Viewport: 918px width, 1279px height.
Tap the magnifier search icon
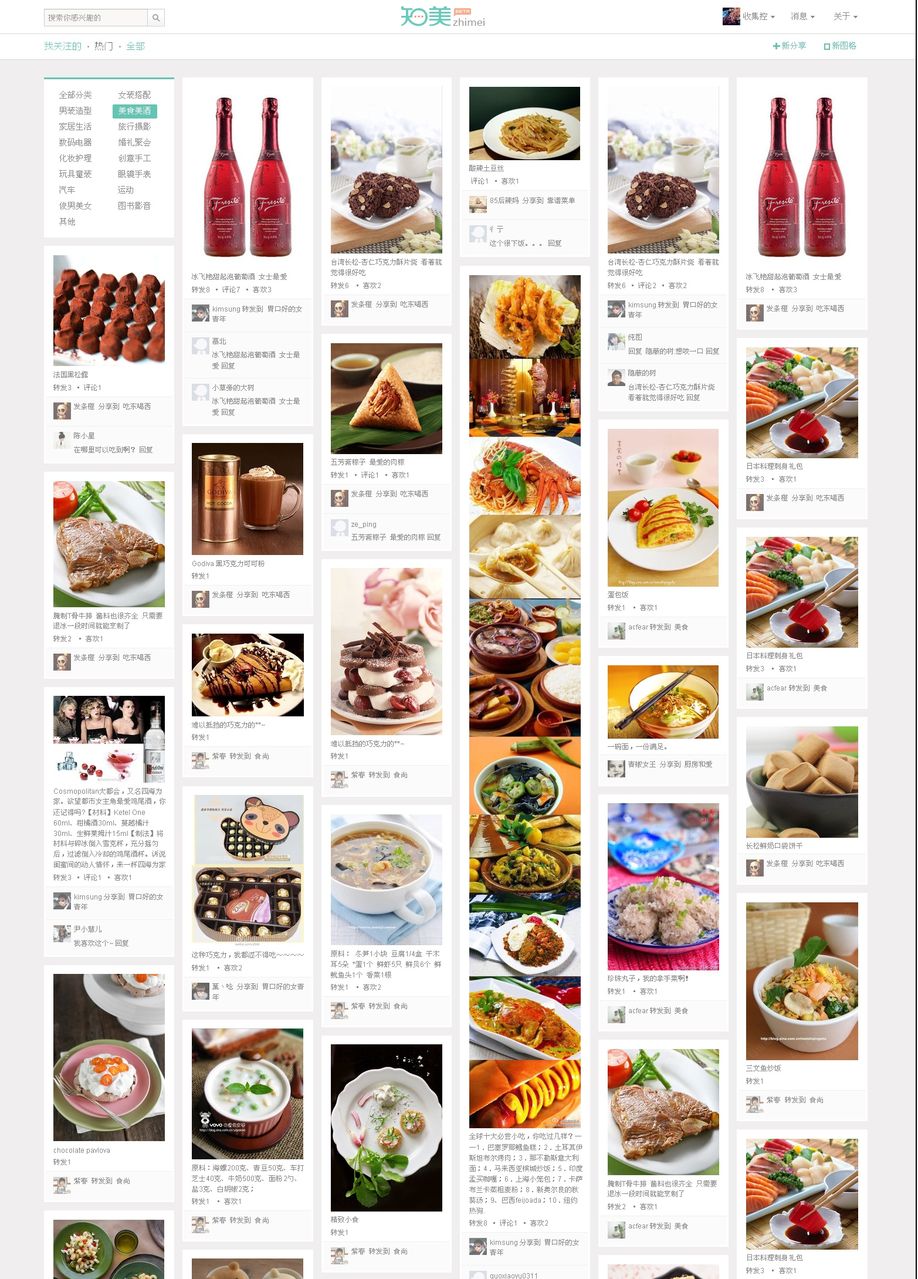(156, 18)
